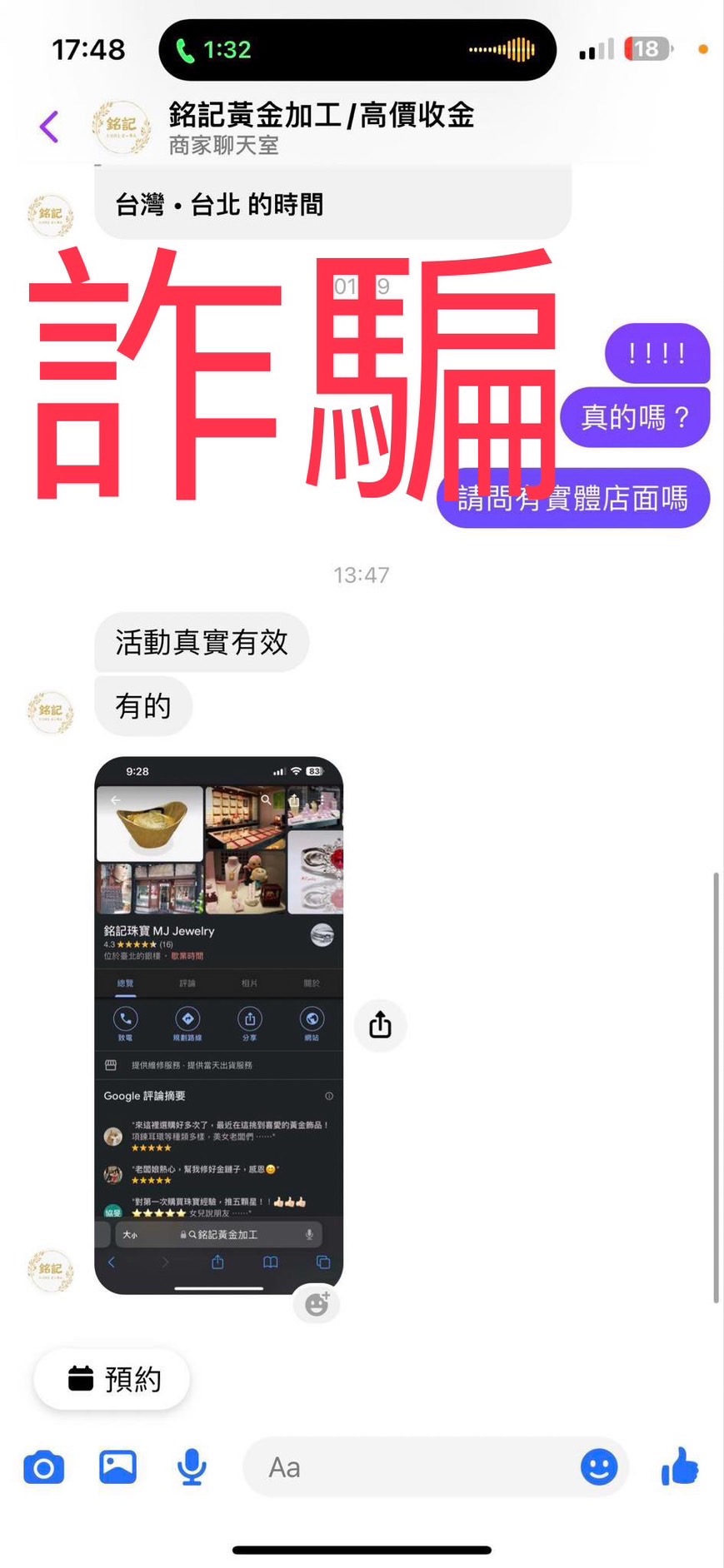
Task: Share the received screenshot image
Action: pyautogui.click(x=380, y=1025)
